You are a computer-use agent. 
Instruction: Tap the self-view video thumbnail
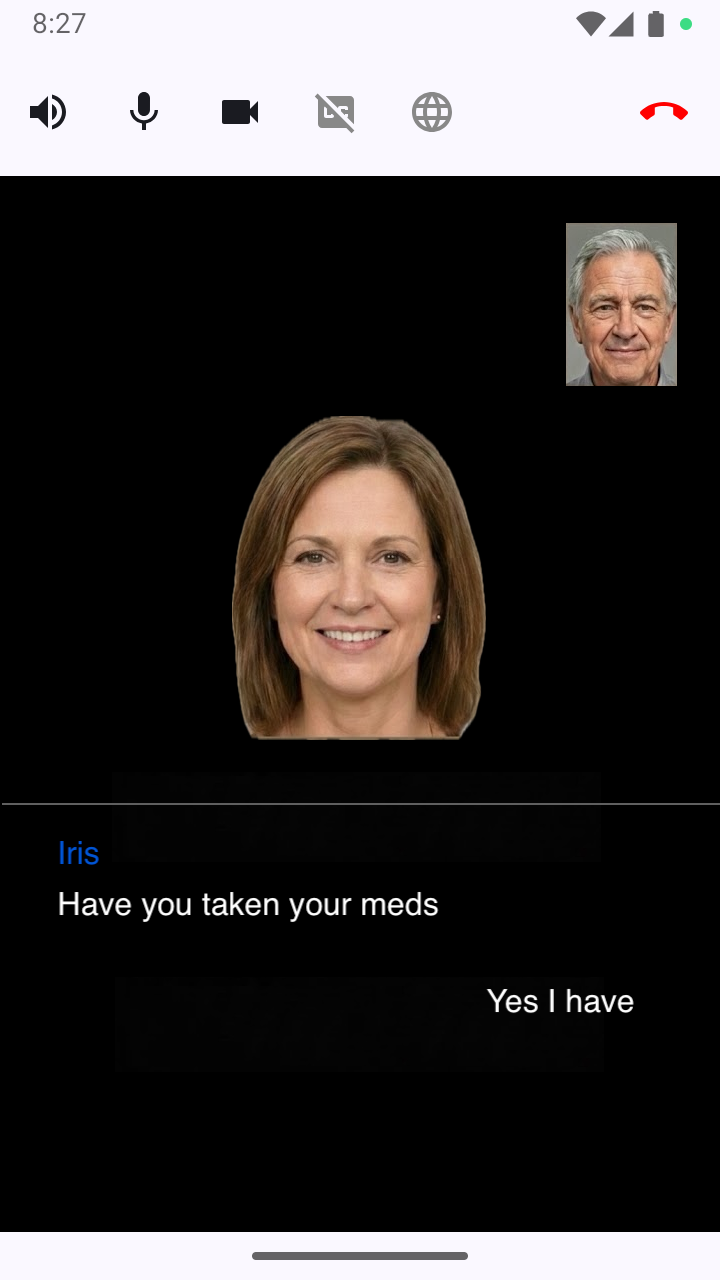621,304
